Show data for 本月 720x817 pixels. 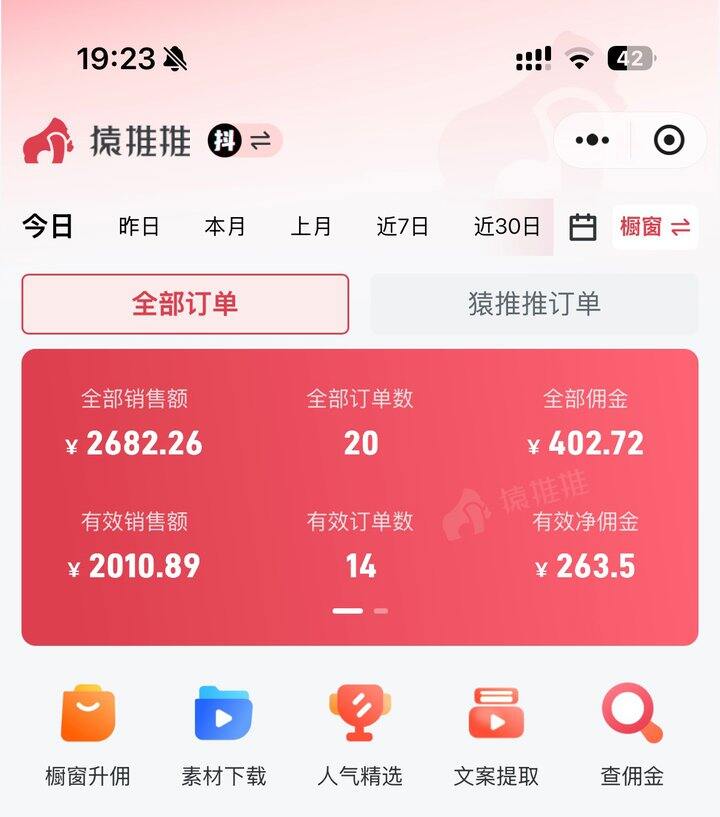225,227
